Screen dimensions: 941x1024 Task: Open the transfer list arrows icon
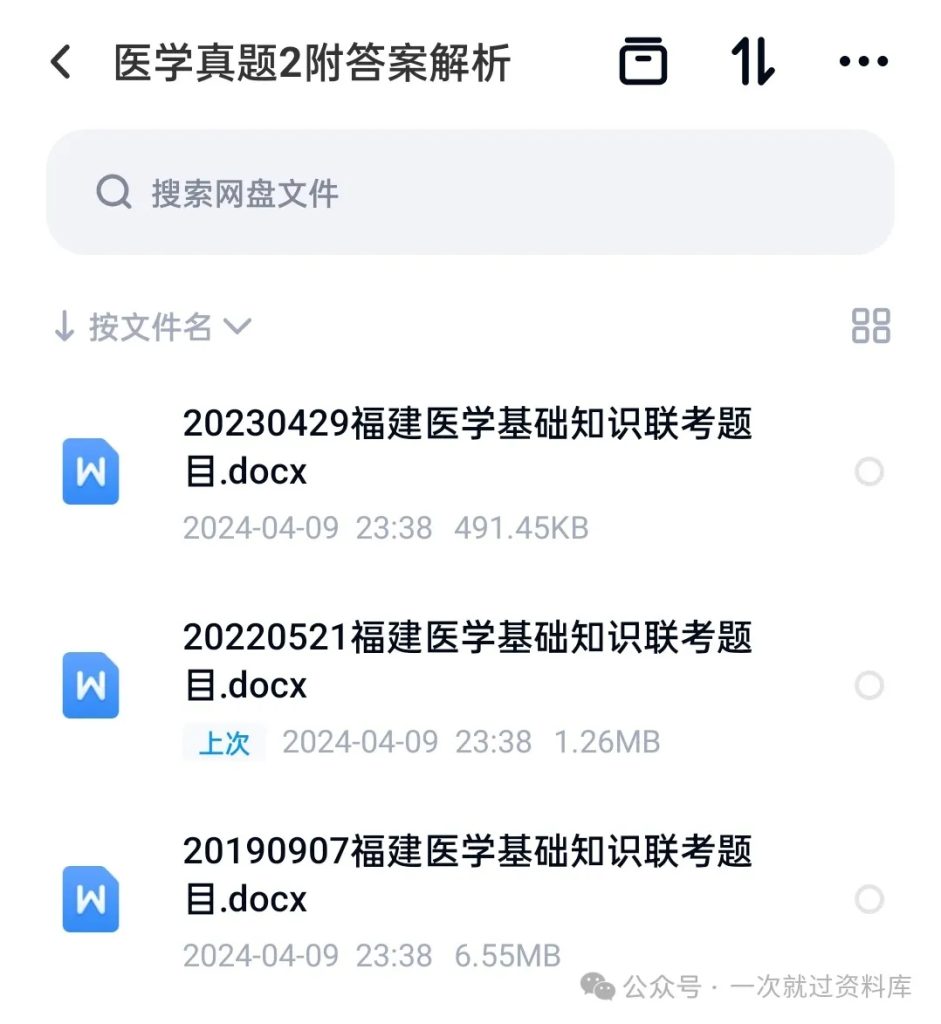pos(752,62)
